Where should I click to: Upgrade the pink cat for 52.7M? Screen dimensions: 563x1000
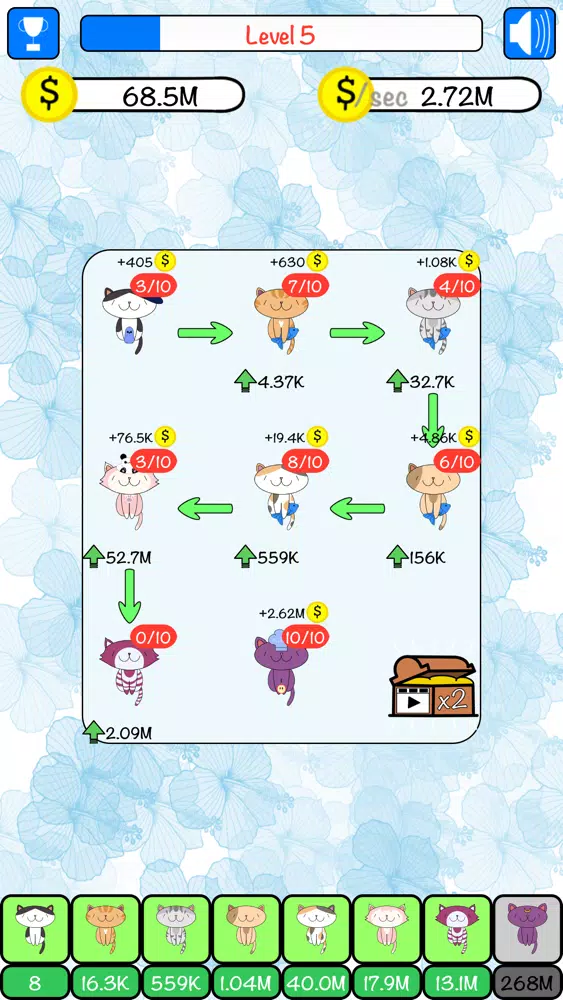click(x=117, y=557)
